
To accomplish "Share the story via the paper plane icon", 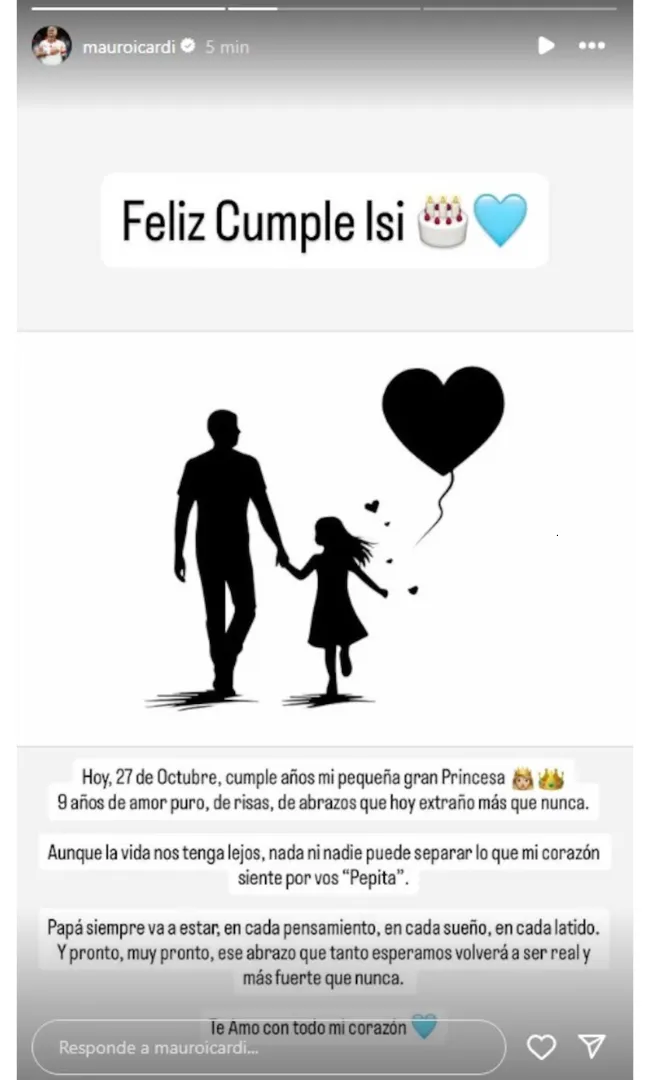I will click(x=593, y=1046).
